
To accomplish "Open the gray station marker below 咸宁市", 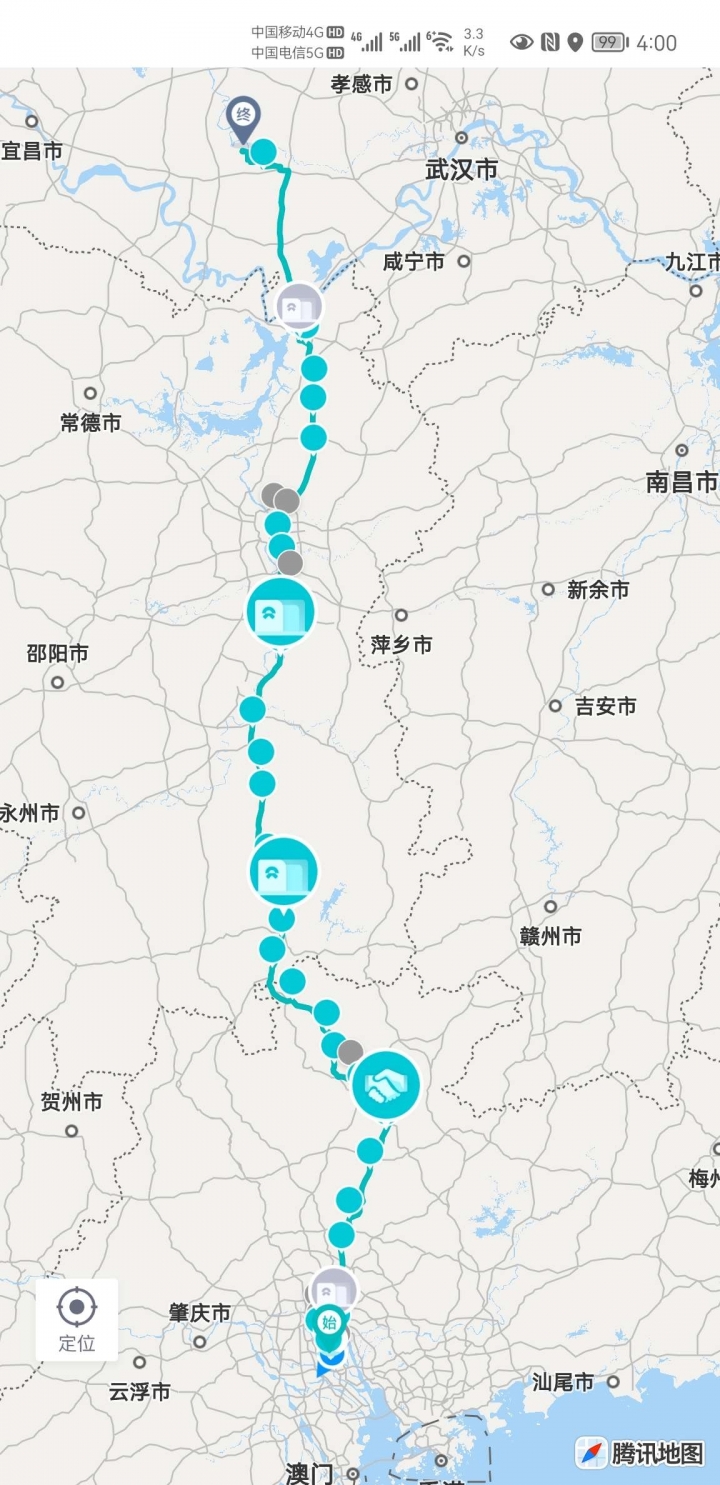I will coord(299,305).
